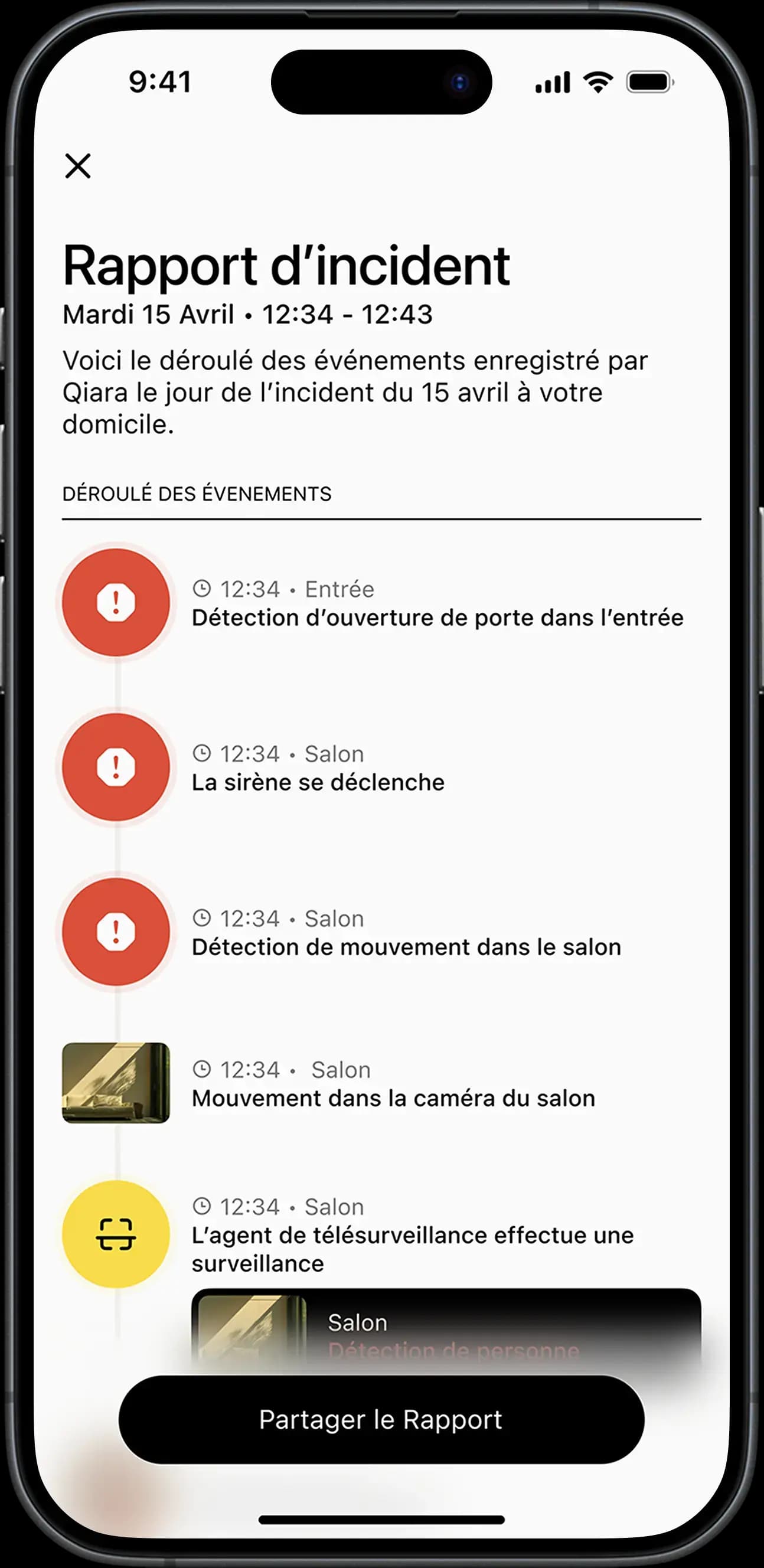Screen dimensions: 764x1568
Task: Tap the siren alert icon in the timeline
Action: [x=115, y=768]
